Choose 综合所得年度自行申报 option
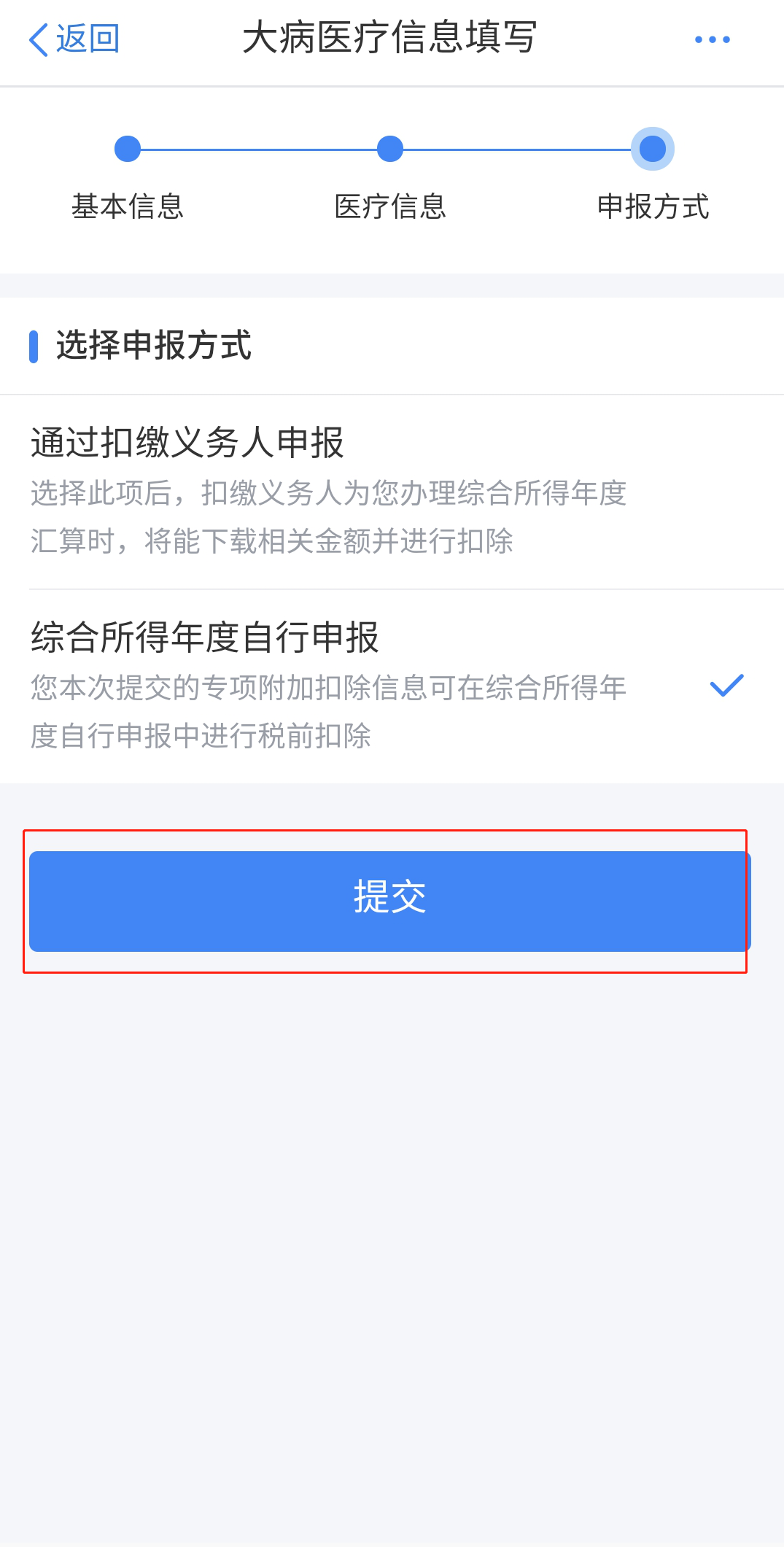The height and width of the screenshot is (1547, 784). point(392,686)
